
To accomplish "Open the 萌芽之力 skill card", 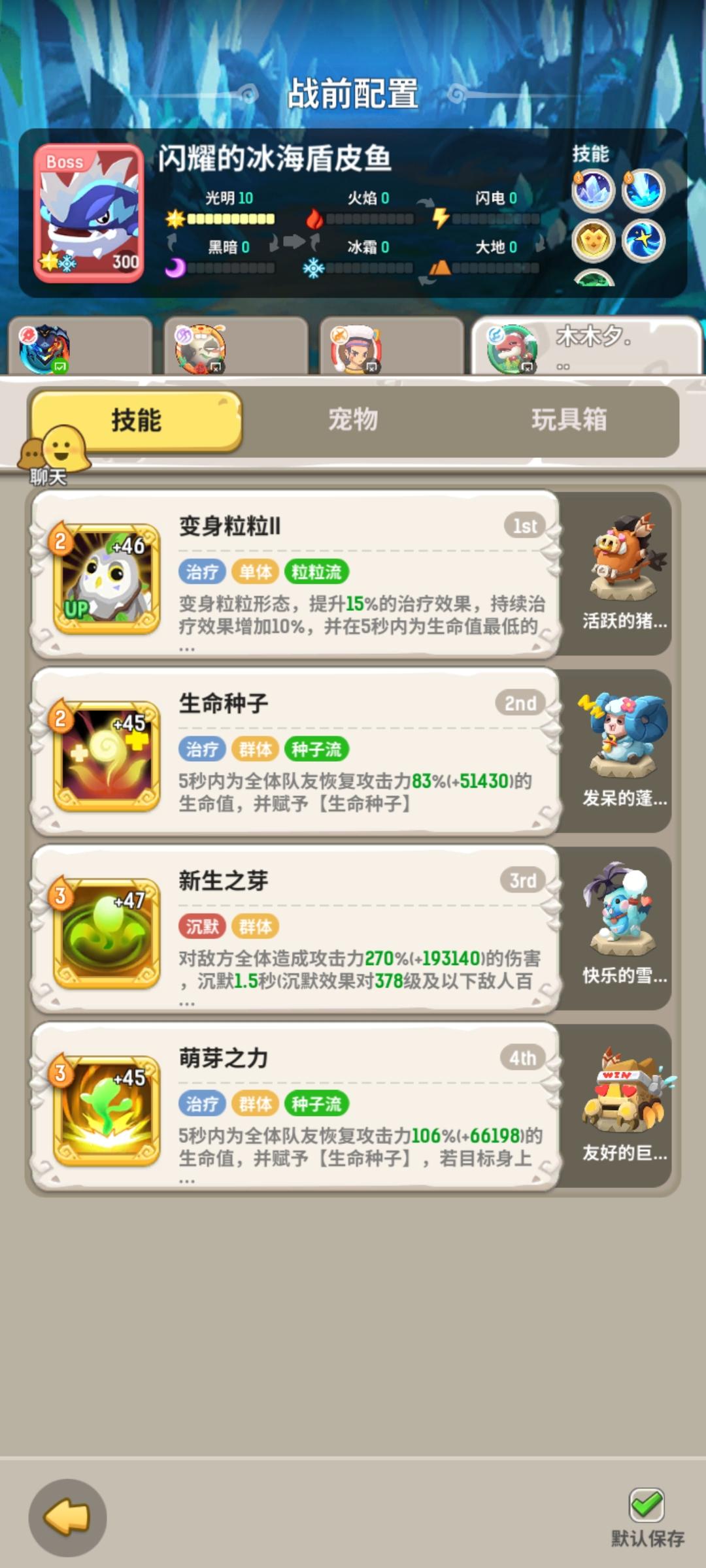I will (x=295, y=1106).
